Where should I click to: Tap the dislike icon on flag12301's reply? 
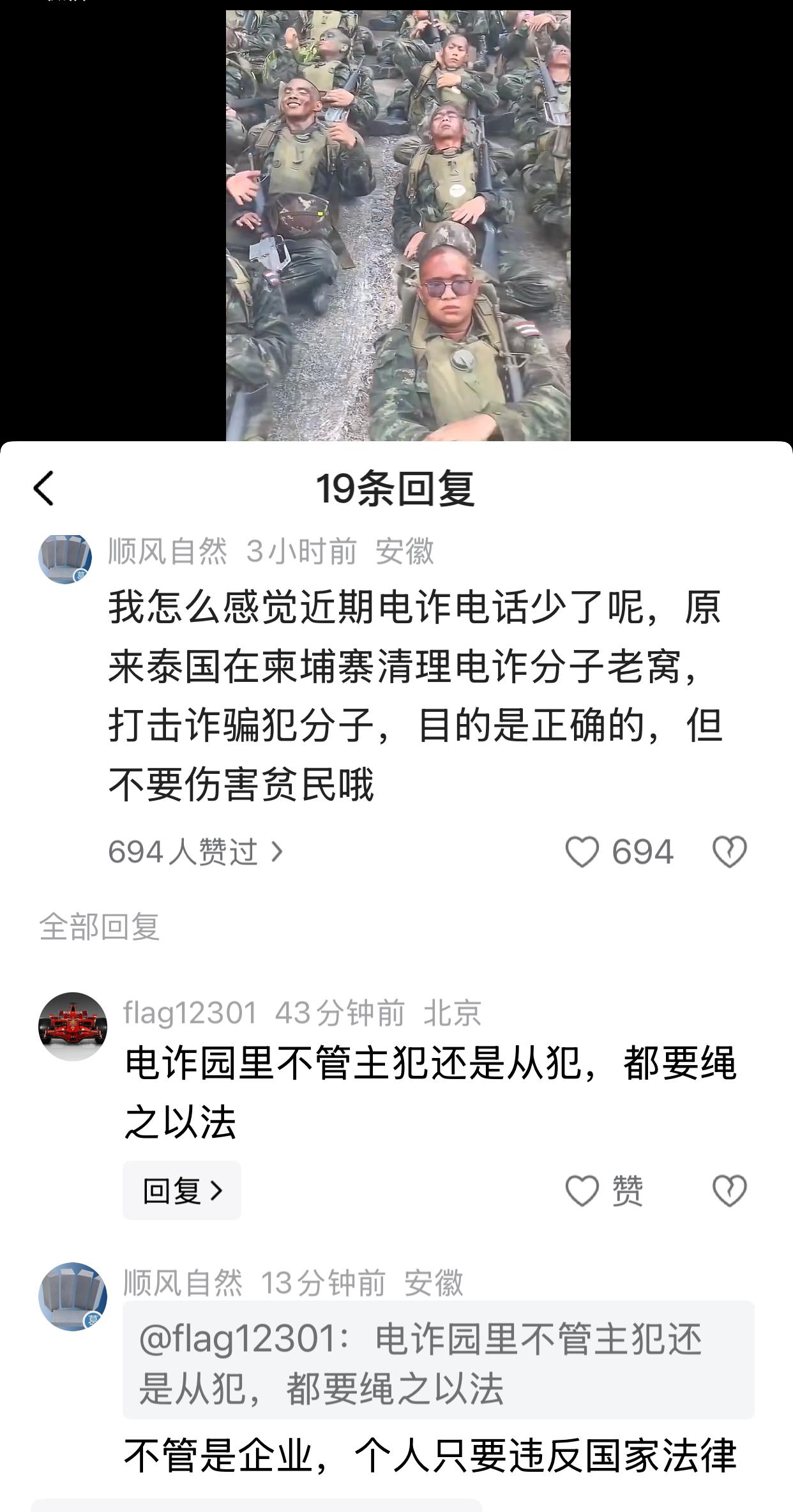(x=728, y=1189)
